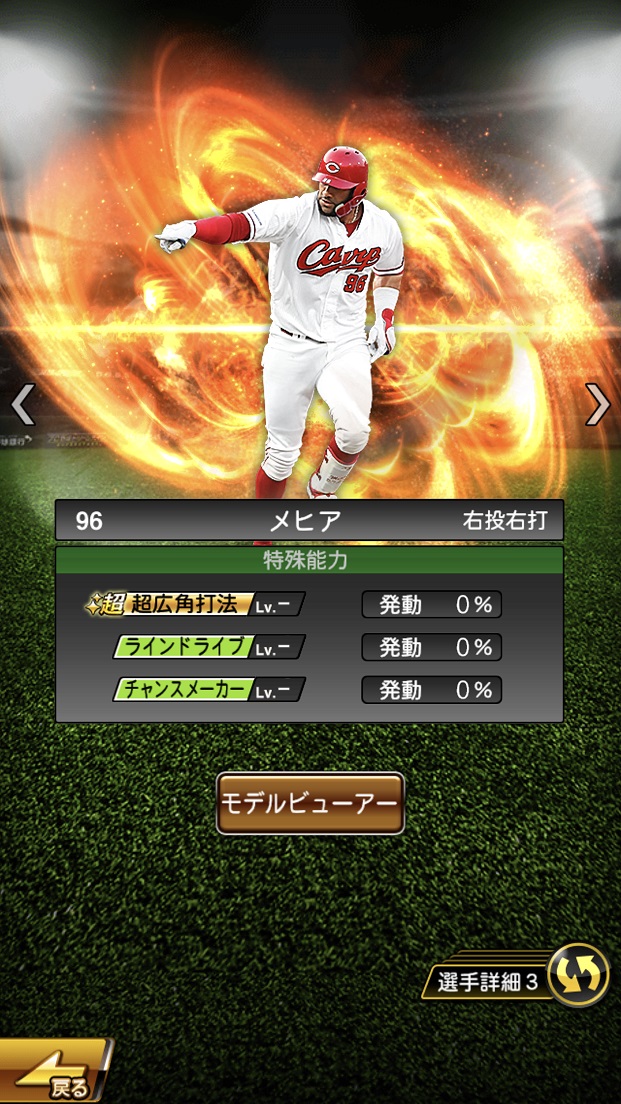Open the 超広角打法 ability details
Screen dimensions: 621x1104
click(195, 605)
